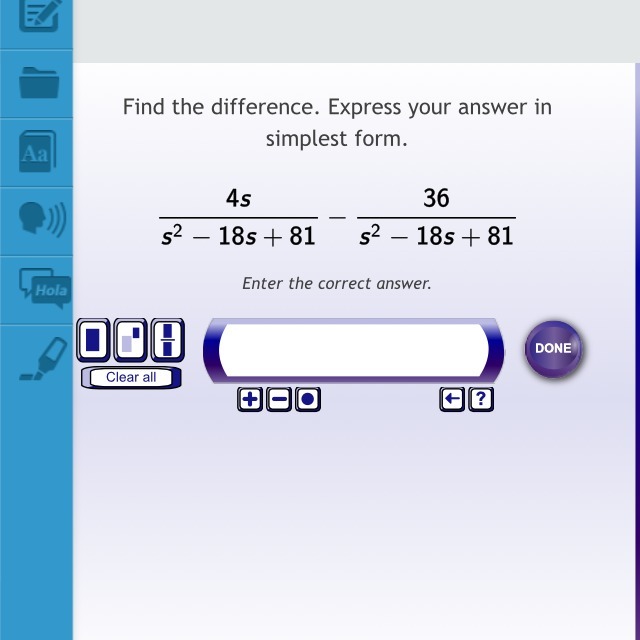Viewport: 640px width, 640px height.
Task: Insert a single box template
Action: coord(94,340)
